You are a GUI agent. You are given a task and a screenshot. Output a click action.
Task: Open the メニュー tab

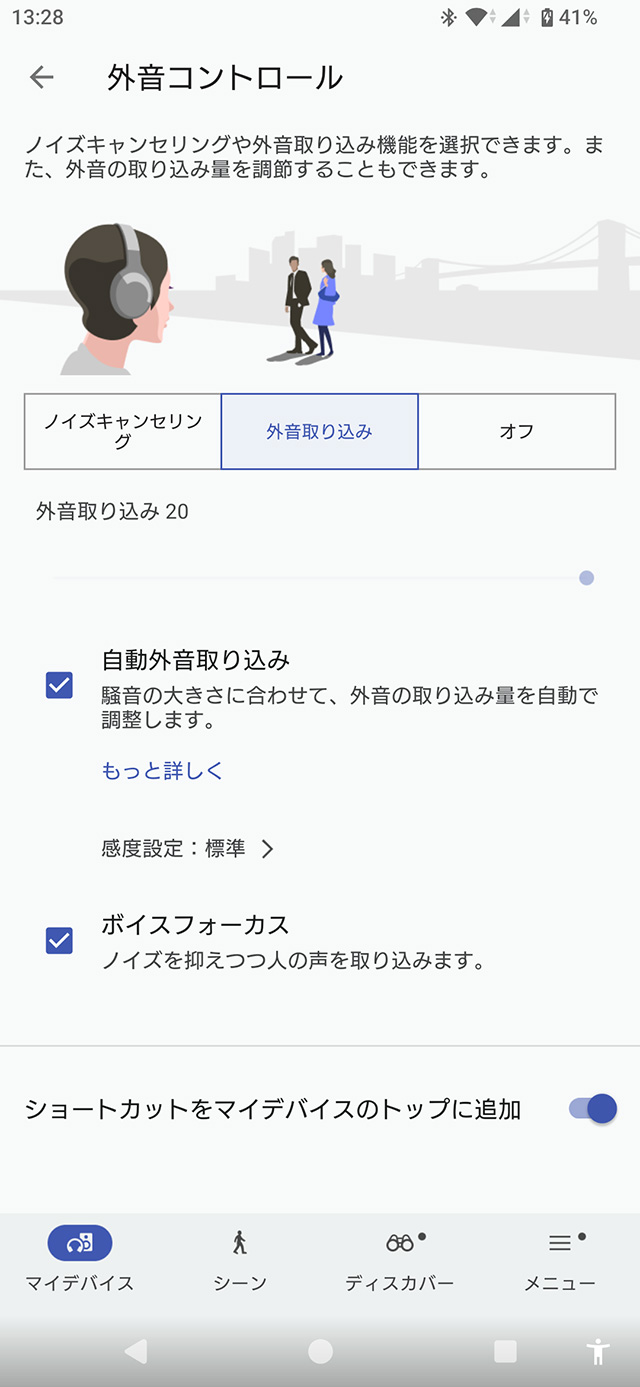560,1258
